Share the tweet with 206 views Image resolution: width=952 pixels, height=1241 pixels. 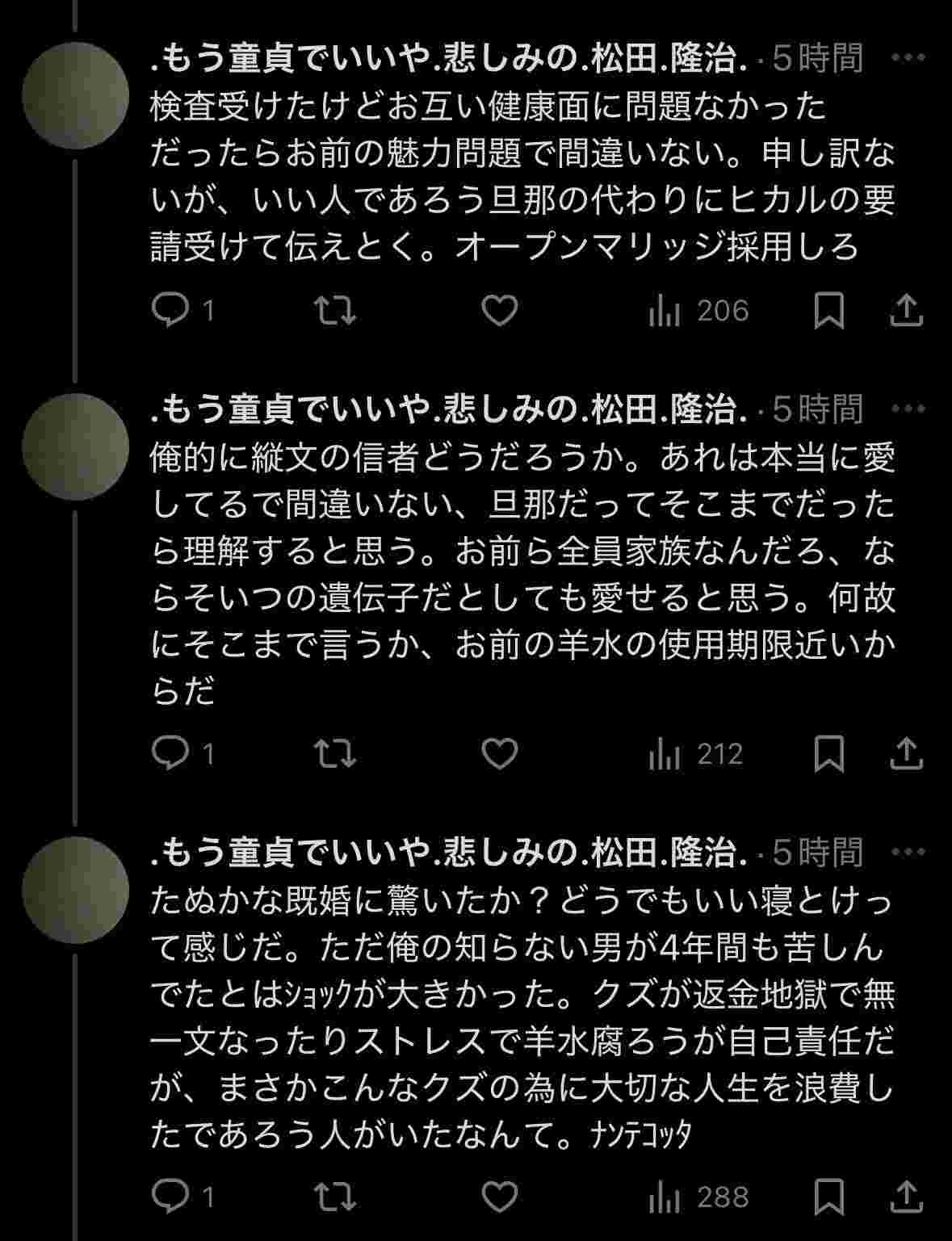(906, 310)
